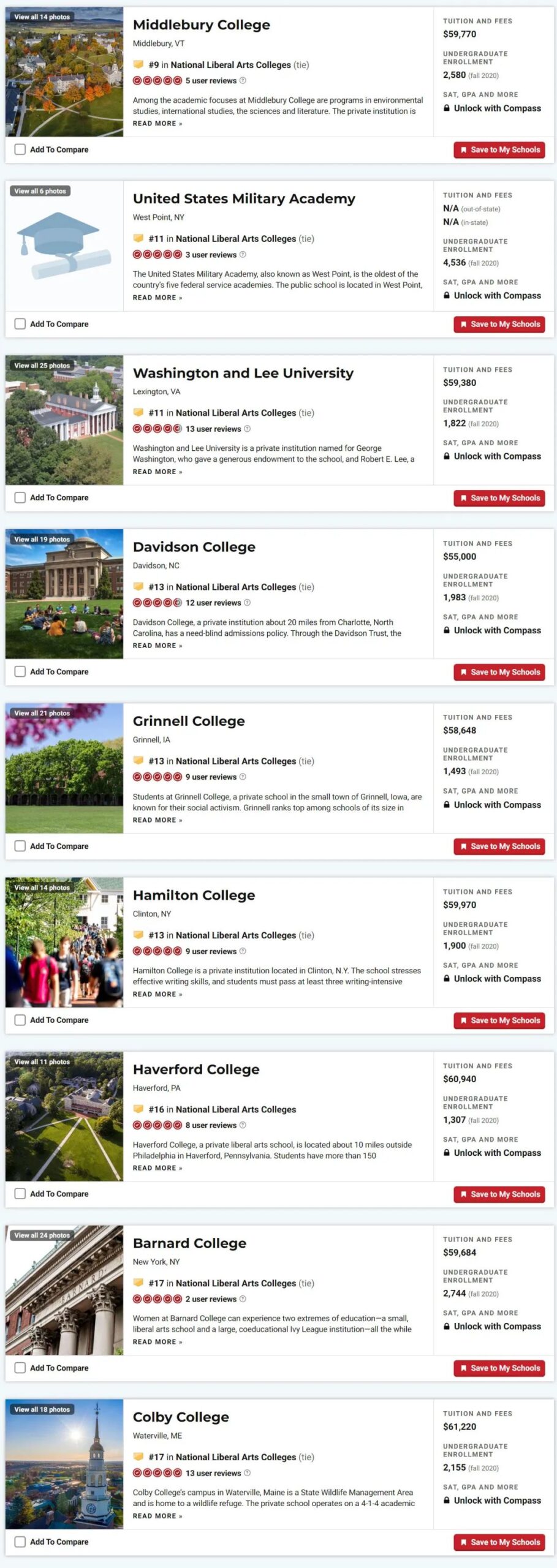557x1568 pixels.
Task: Open the info icon beside Colby's user reviews
Action: coord(248,1472)
